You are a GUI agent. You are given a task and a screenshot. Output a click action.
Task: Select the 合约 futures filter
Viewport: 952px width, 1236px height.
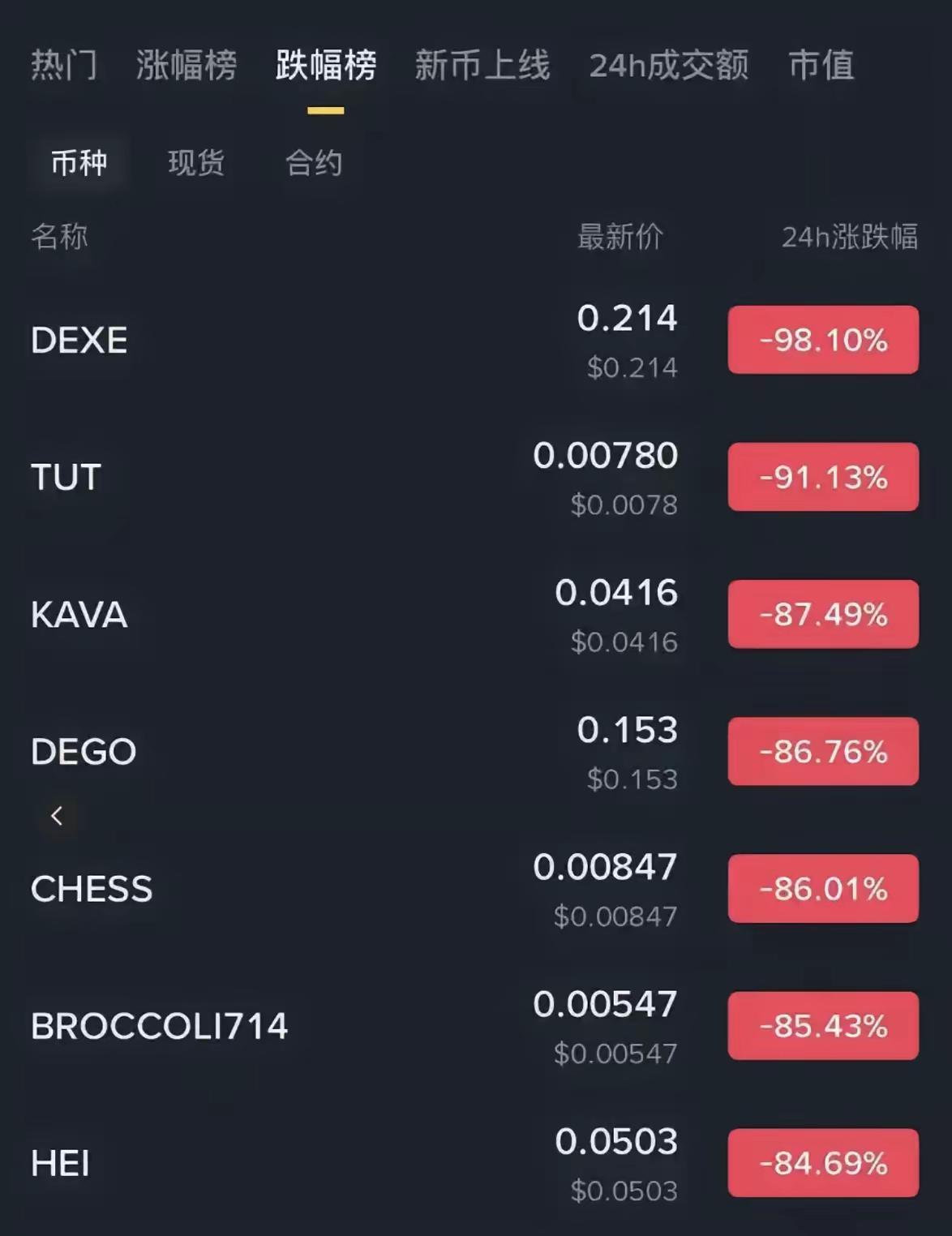tap(314, 163)
